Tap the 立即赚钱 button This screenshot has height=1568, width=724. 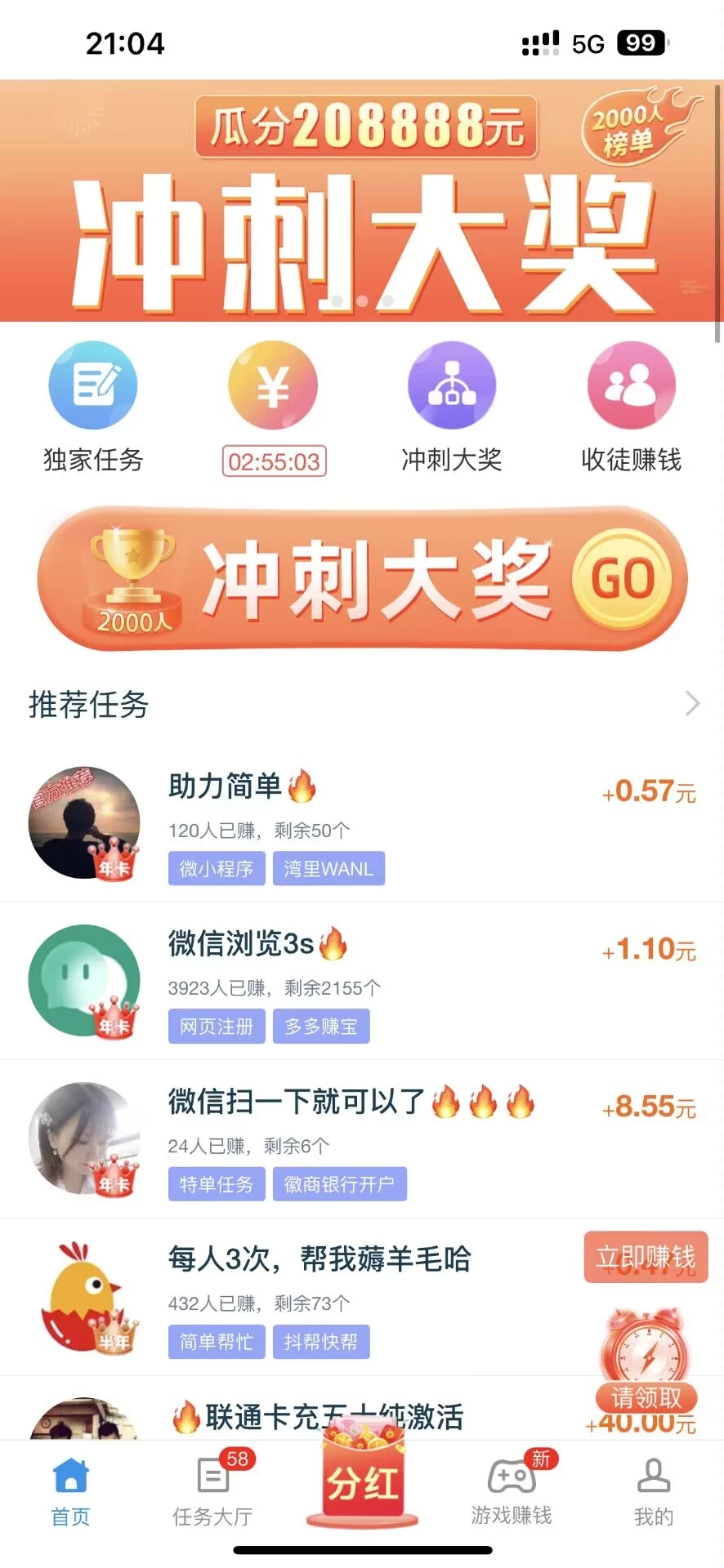click(x=646, y=1257)
